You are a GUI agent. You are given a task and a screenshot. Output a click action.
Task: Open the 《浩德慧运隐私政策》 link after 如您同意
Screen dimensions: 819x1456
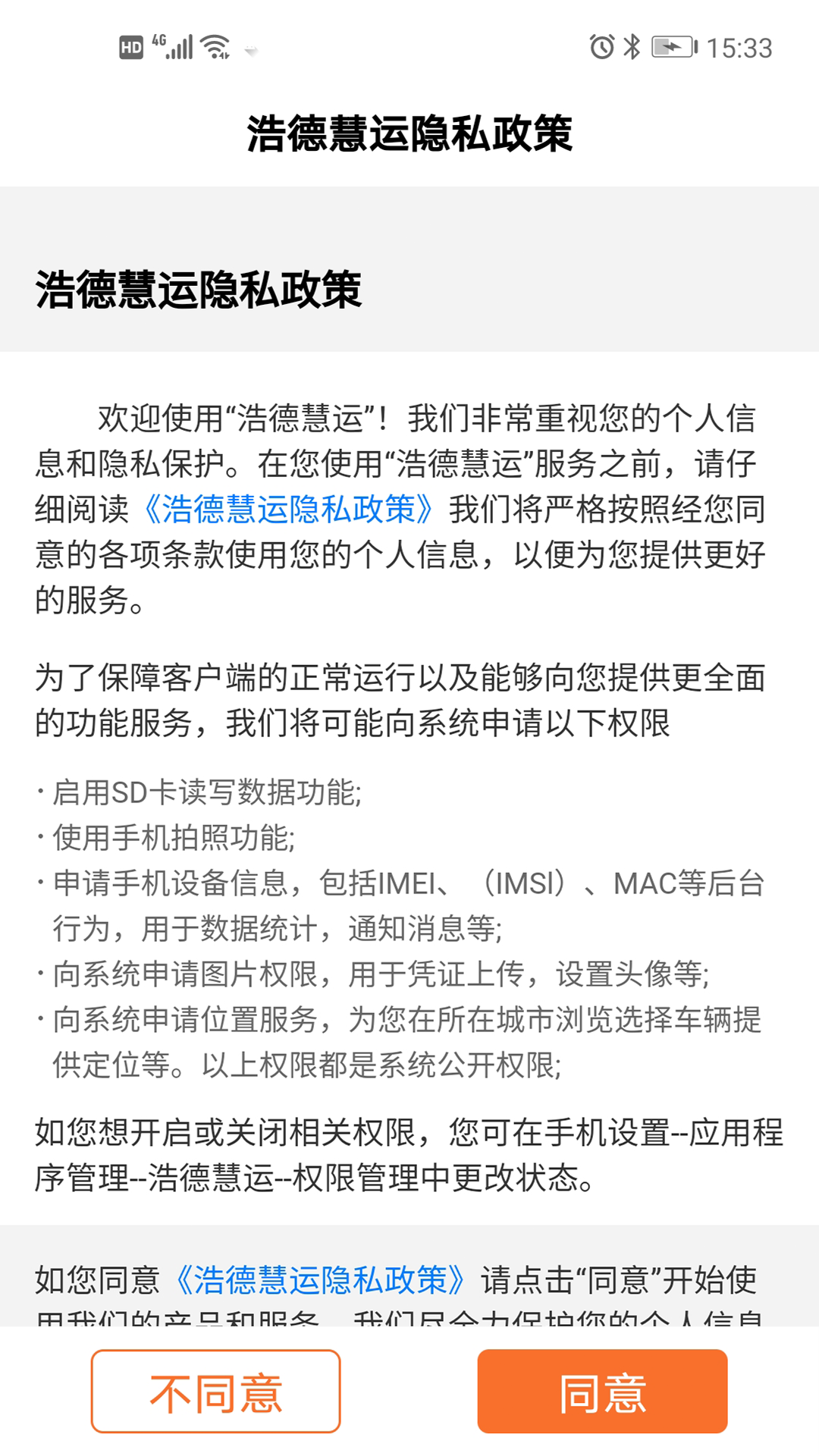point(320,1279)
